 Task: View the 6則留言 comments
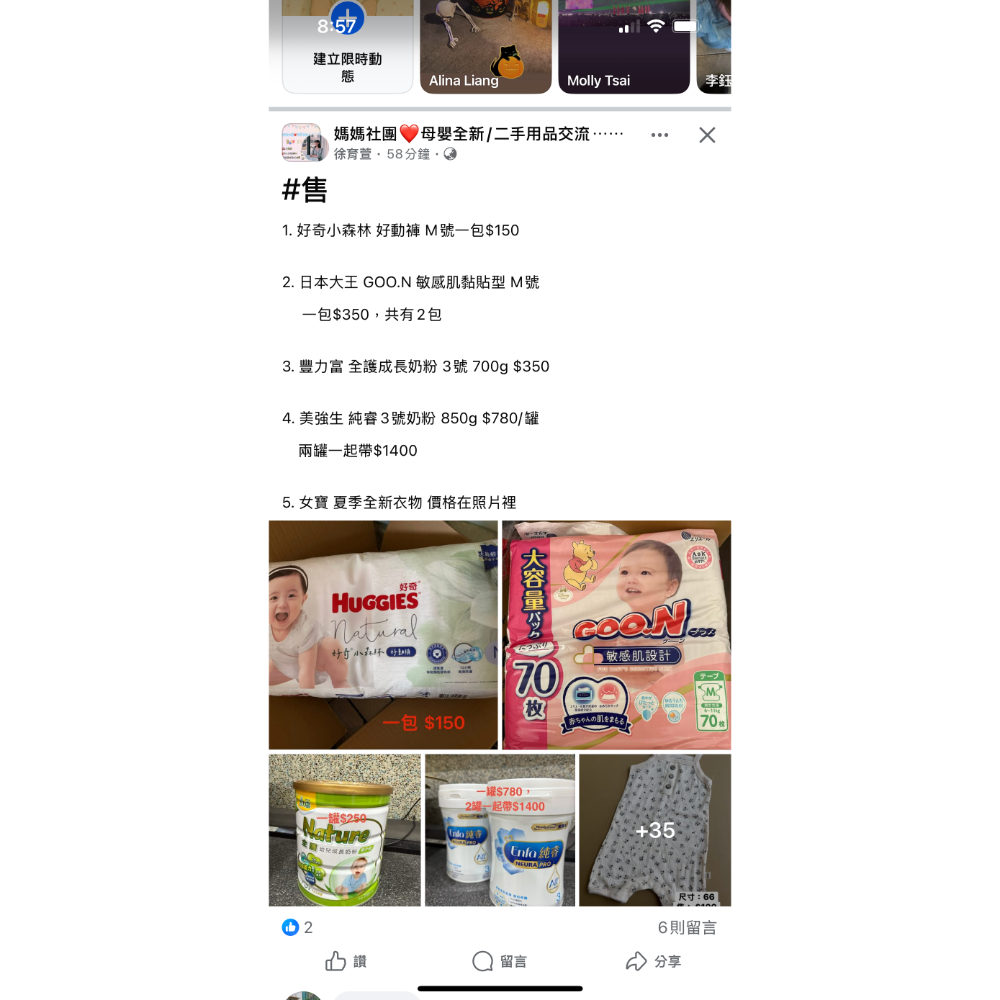pyautogui.click(x=686, y=927)
